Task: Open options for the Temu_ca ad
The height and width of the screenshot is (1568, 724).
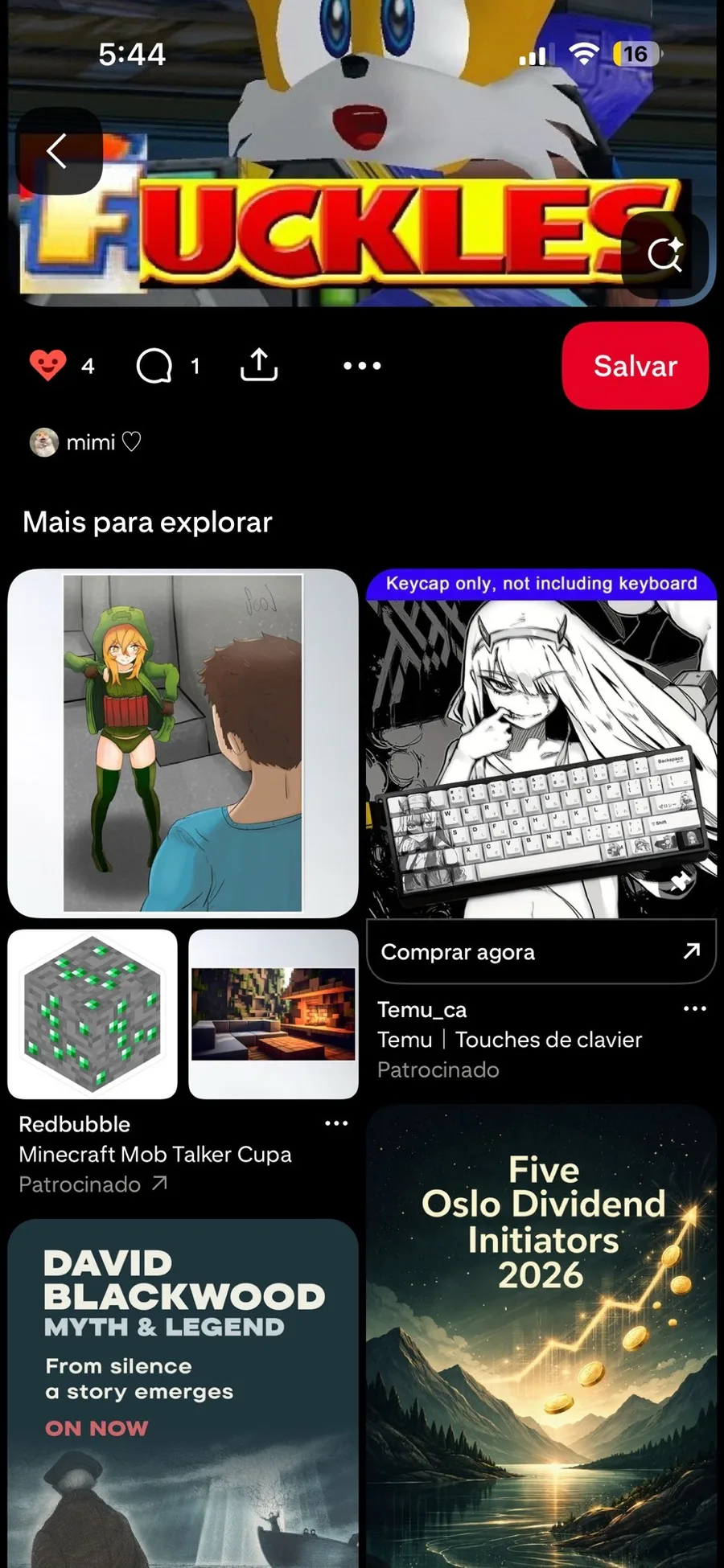Action: click(695, 1008)
